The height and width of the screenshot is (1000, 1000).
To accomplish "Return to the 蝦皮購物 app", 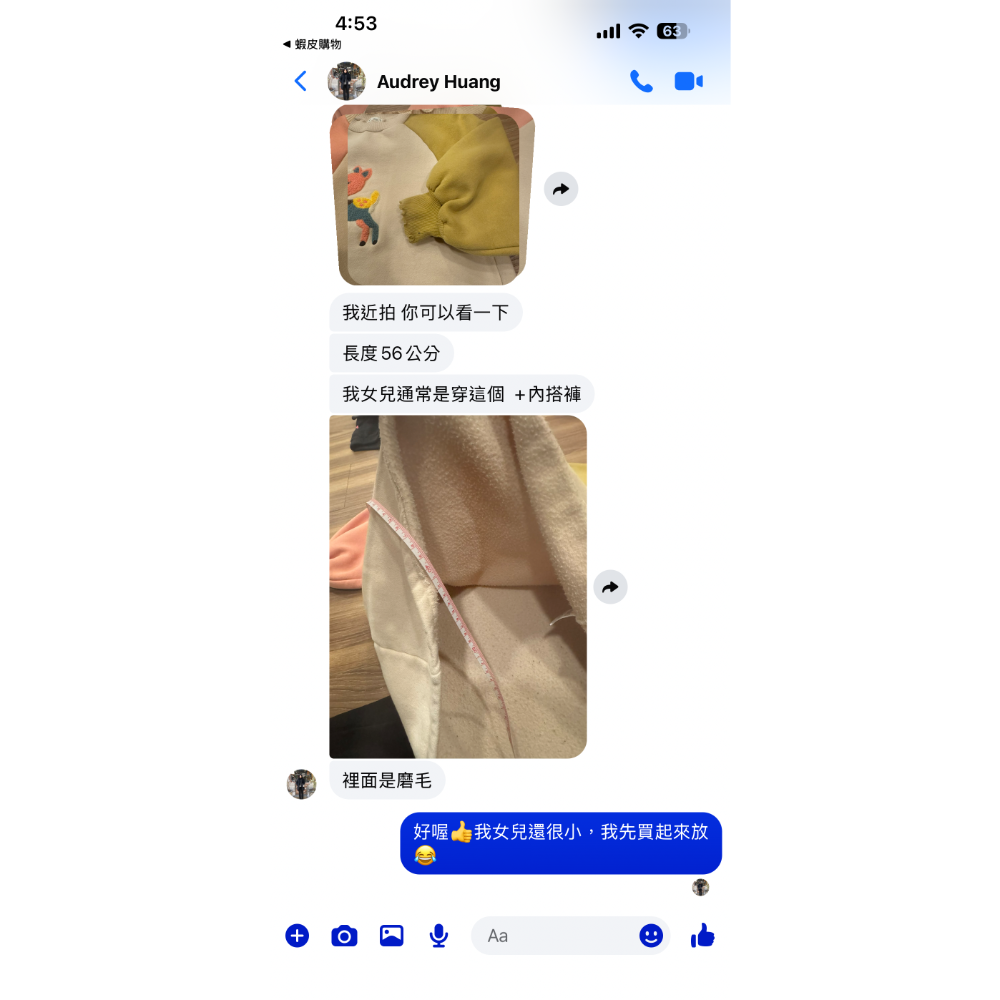I will point(312,45).
